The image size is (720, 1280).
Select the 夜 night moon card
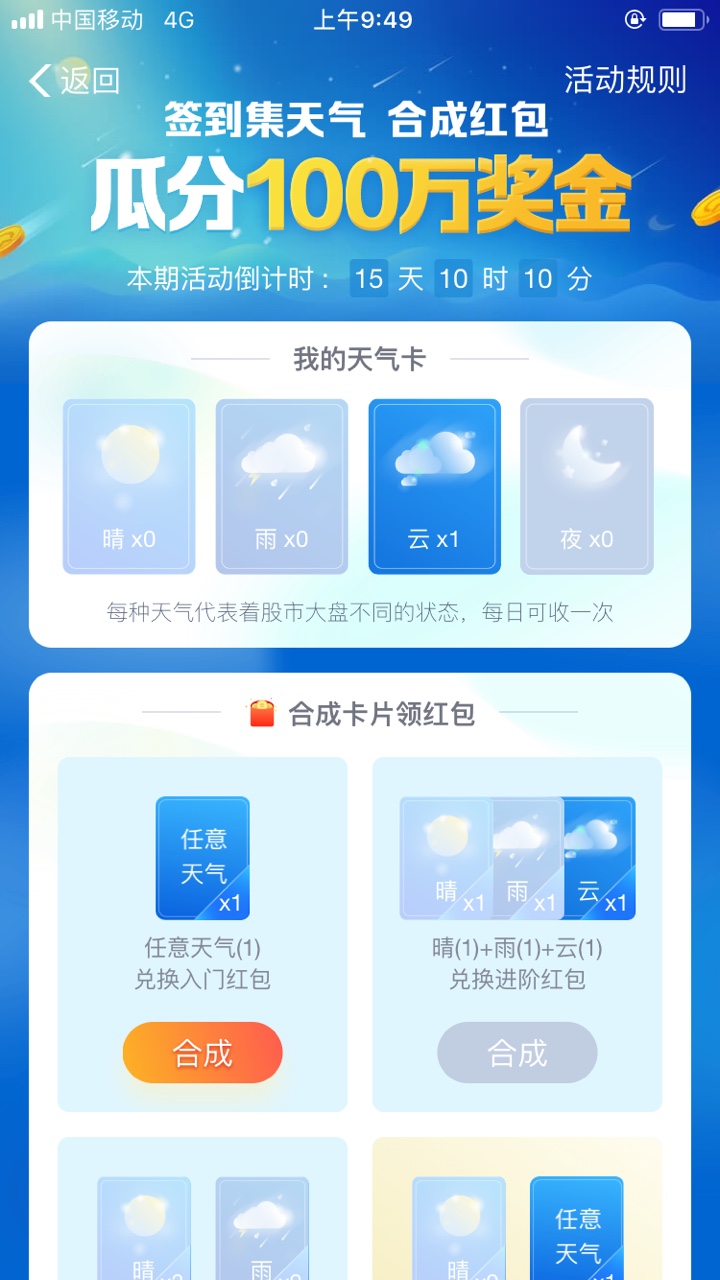tap(587, 485)
